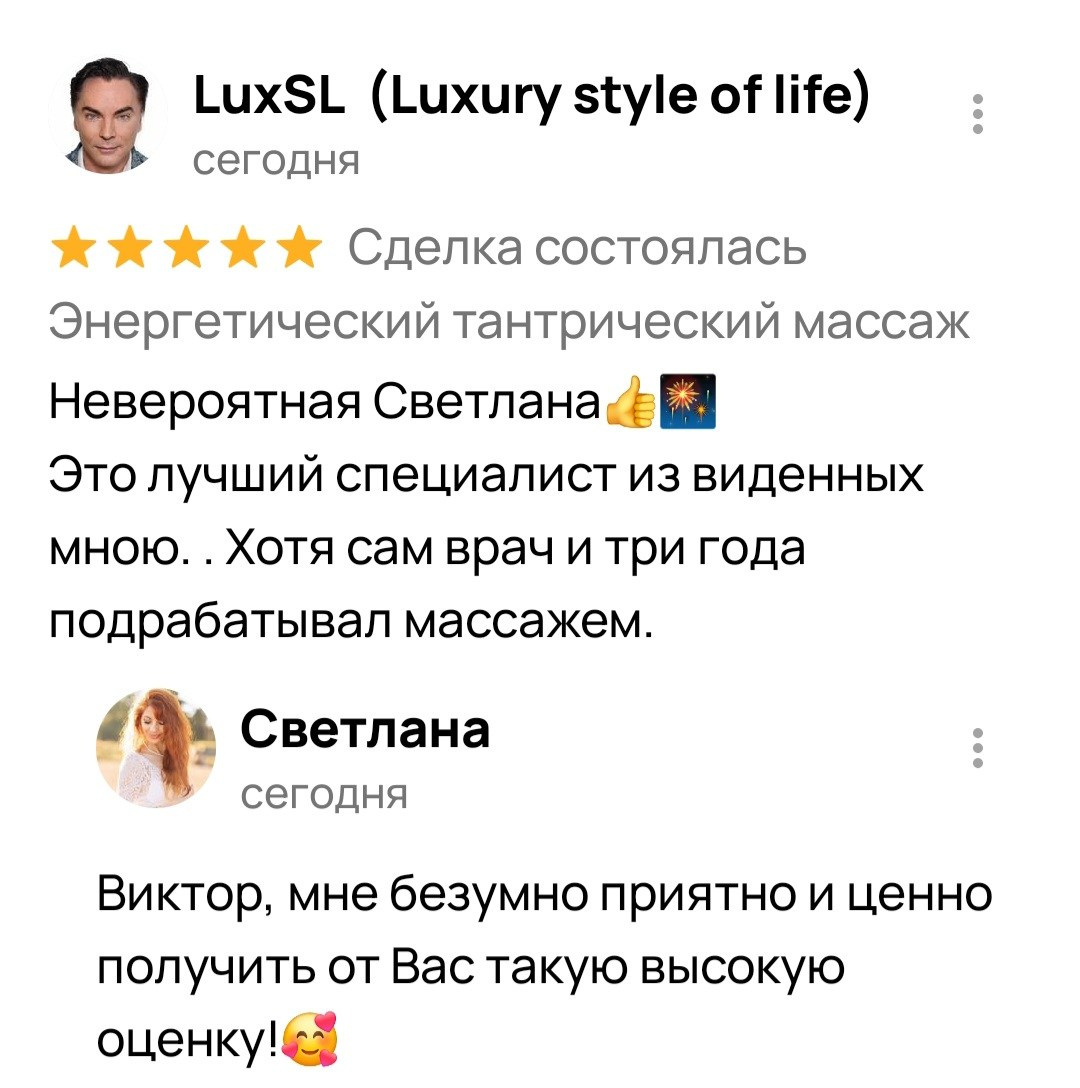The width and height of the screenshot is (1080, 1088).
Task: Click сегодня under Светлана's name
Action: [x=323, y=793]
